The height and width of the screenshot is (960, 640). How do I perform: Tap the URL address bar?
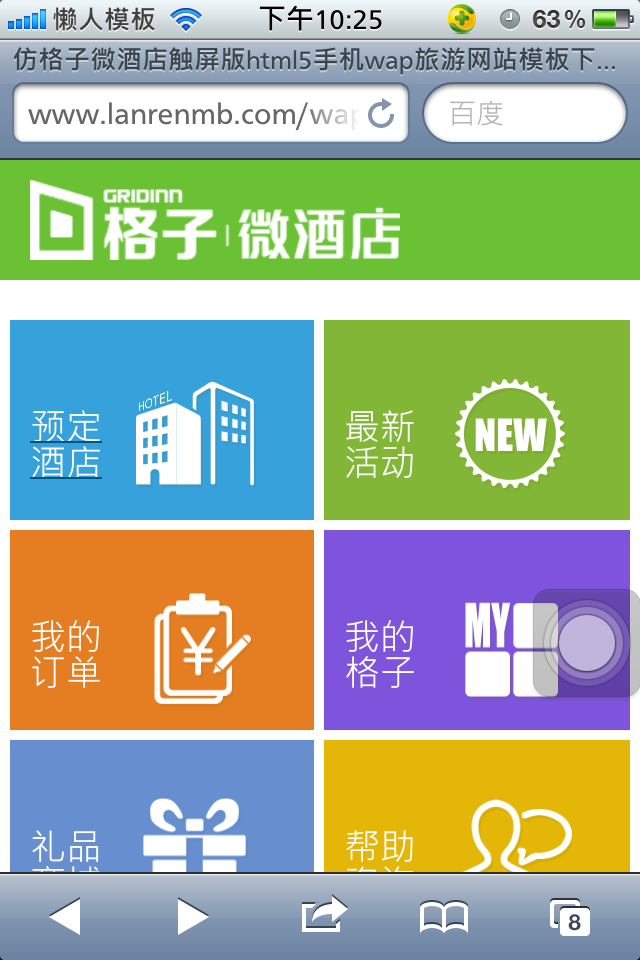tap(190, 114)
